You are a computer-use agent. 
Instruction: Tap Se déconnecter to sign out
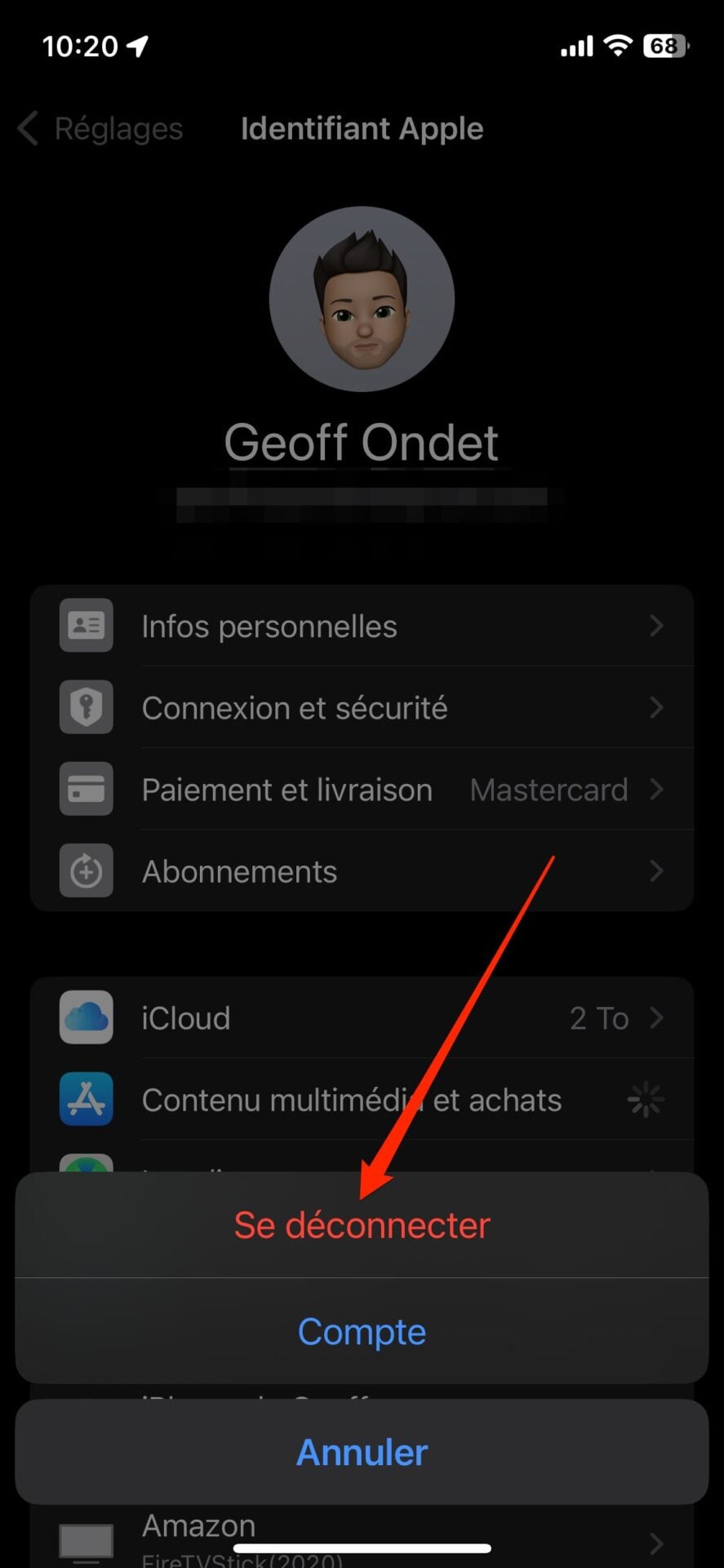pyautogui.click(x=362, y=1225)
